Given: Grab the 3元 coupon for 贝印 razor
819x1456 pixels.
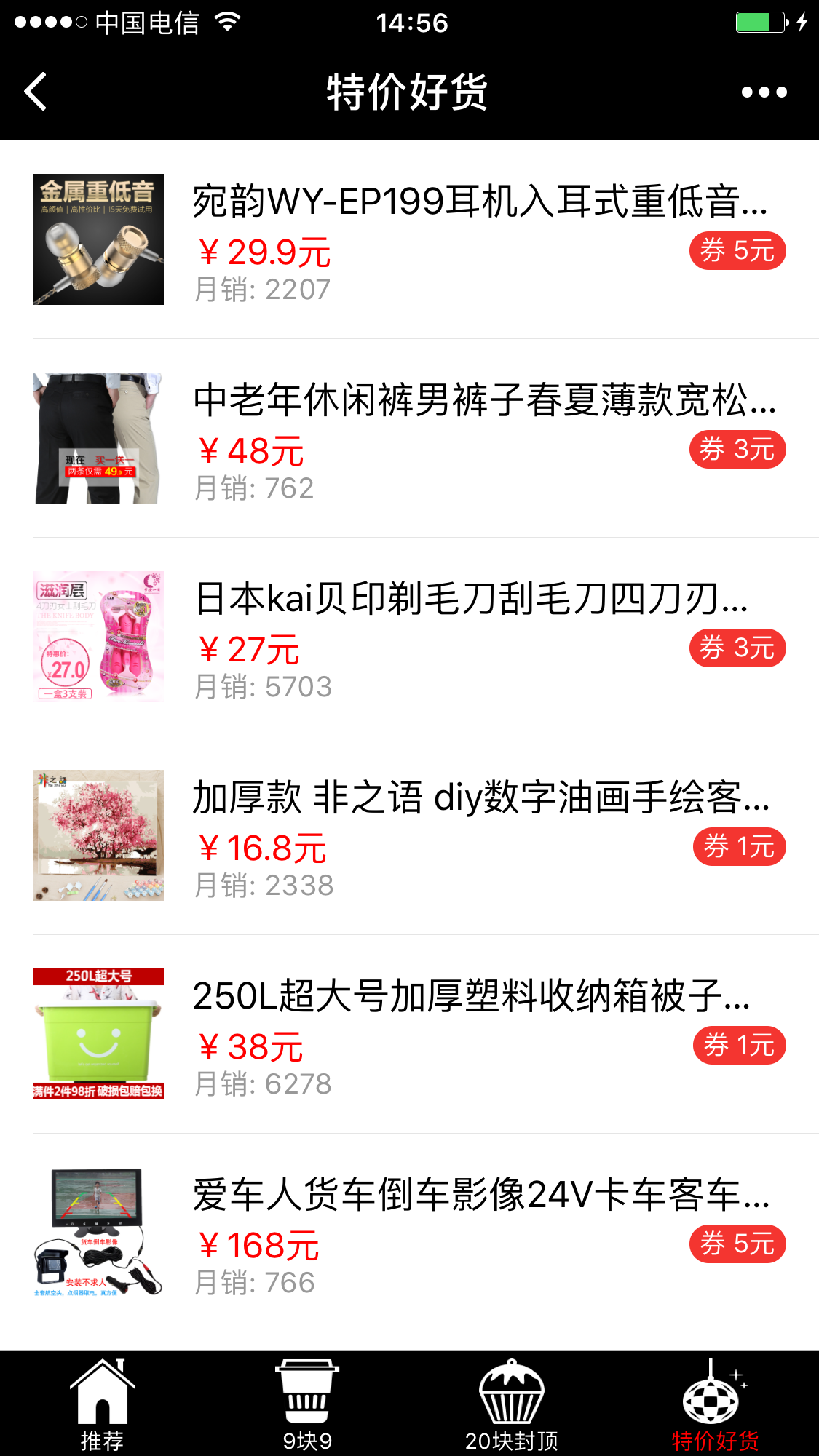Looking at the screenshot, I should (x=737, y=648).
